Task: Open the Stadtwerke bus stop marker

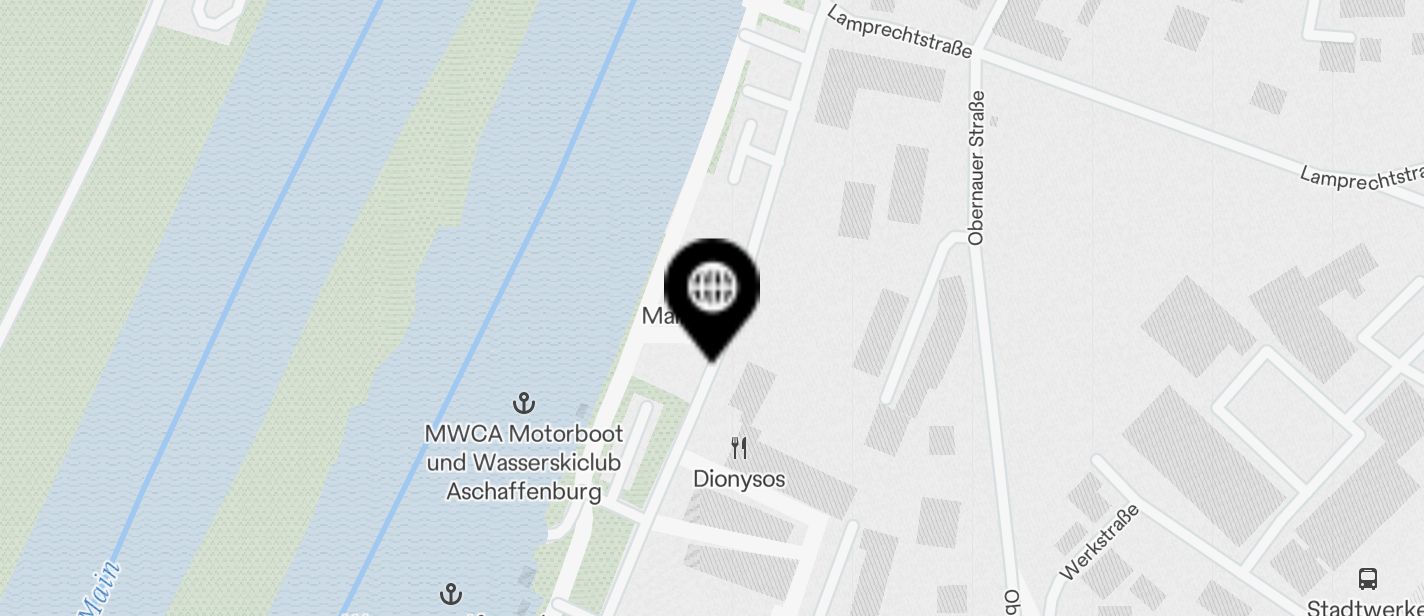Action: (1367, 579)
